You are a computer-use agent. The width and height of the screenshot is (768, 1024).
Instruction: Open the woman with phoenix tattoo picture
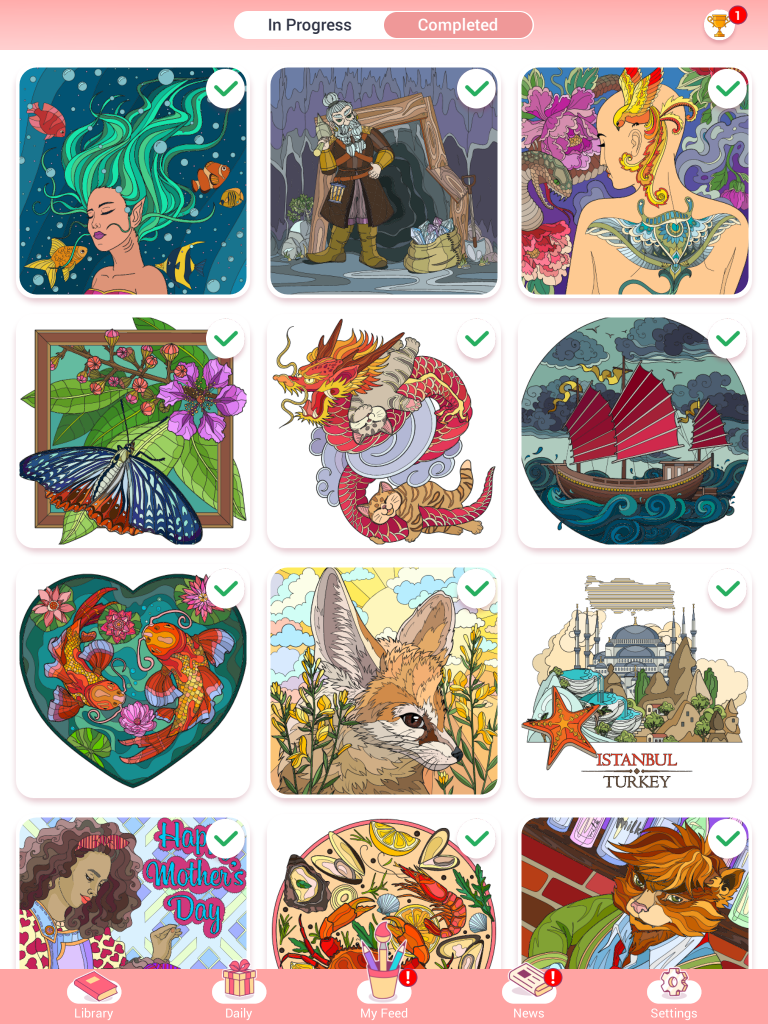pos(634,181)
